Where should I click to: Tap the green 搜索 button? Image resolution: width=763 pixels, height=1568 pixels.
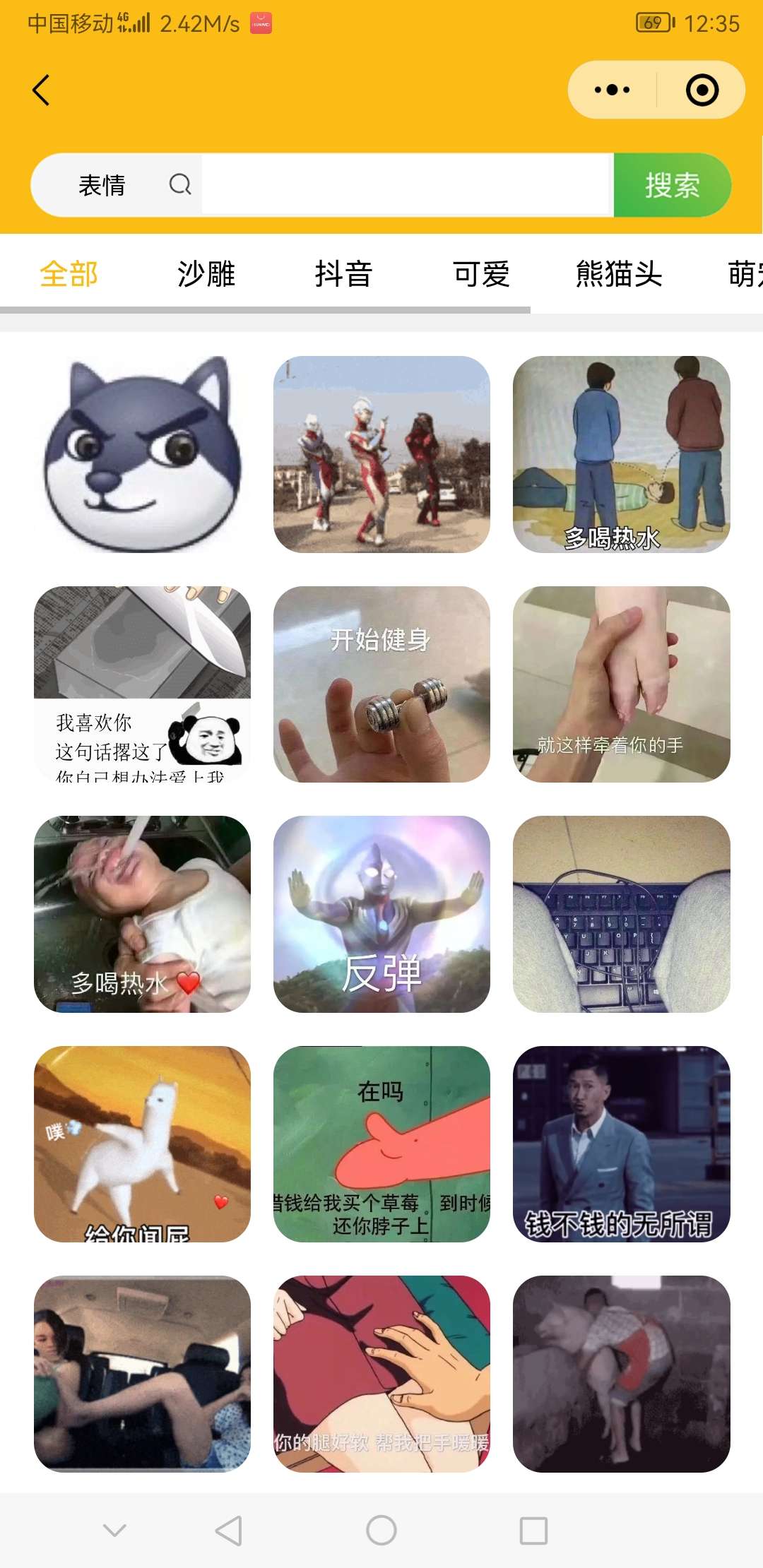pyautogui.click(x=672, y=185)
